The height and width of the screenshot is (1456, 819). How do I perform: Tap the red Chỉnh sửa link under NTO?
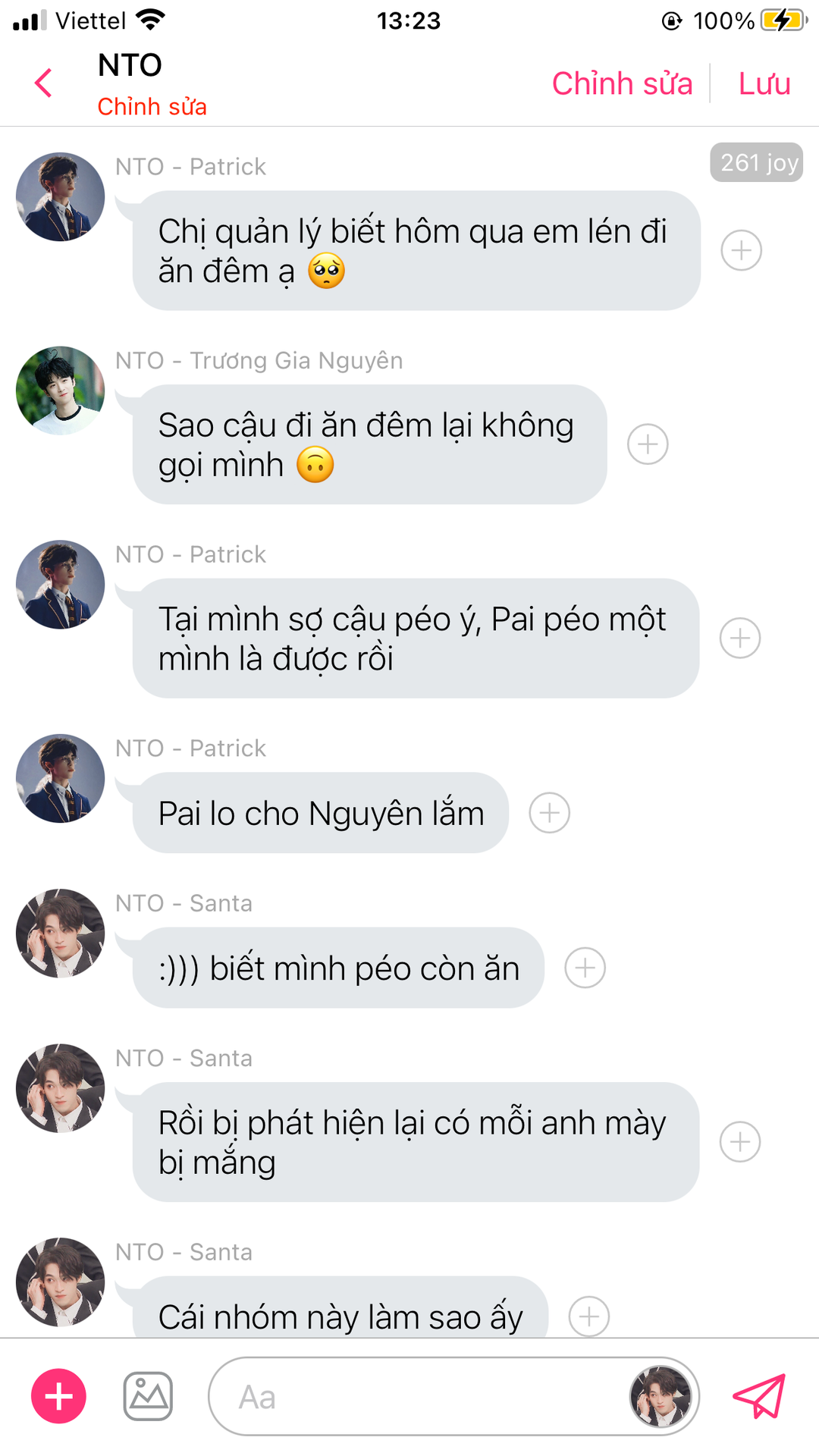coord(152,107)
